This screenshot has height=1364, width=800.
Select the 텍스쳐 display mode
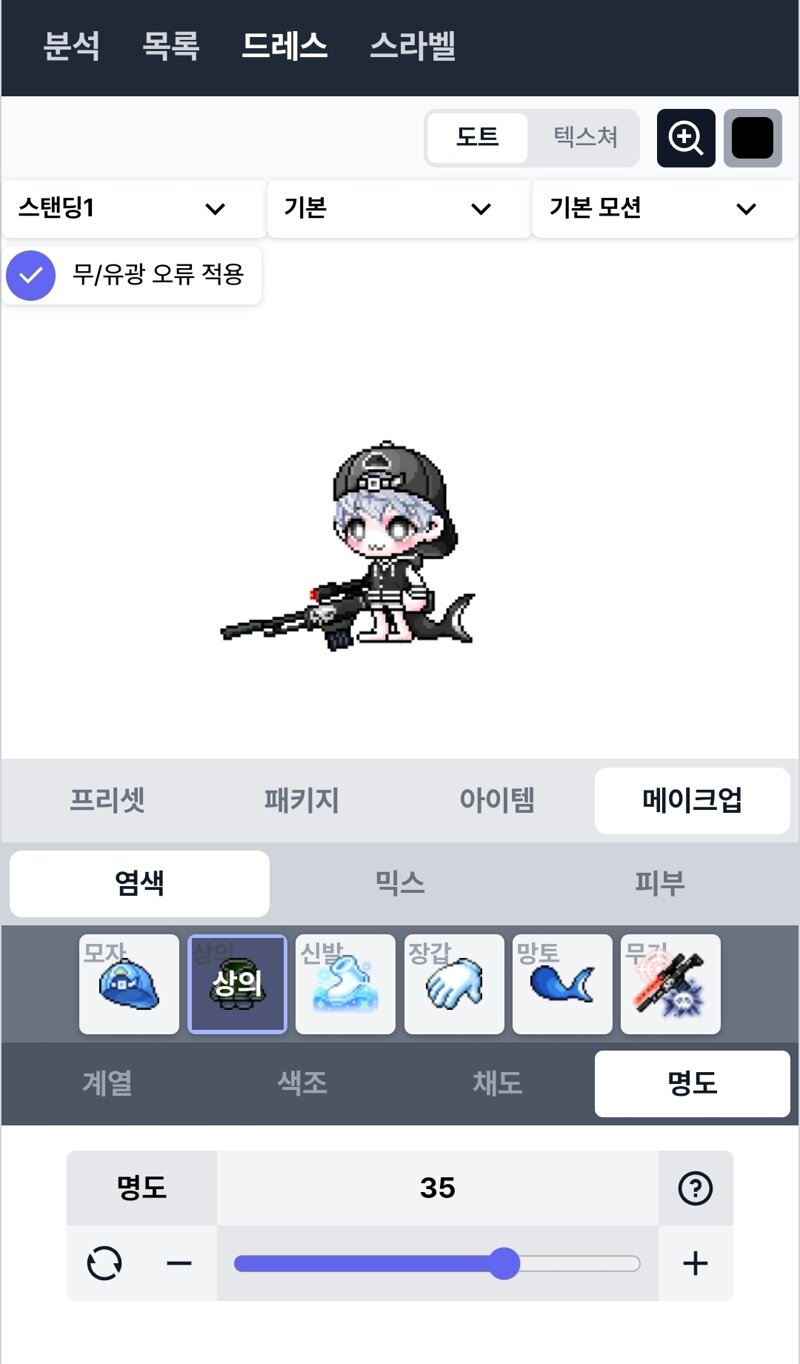(586, 137)
